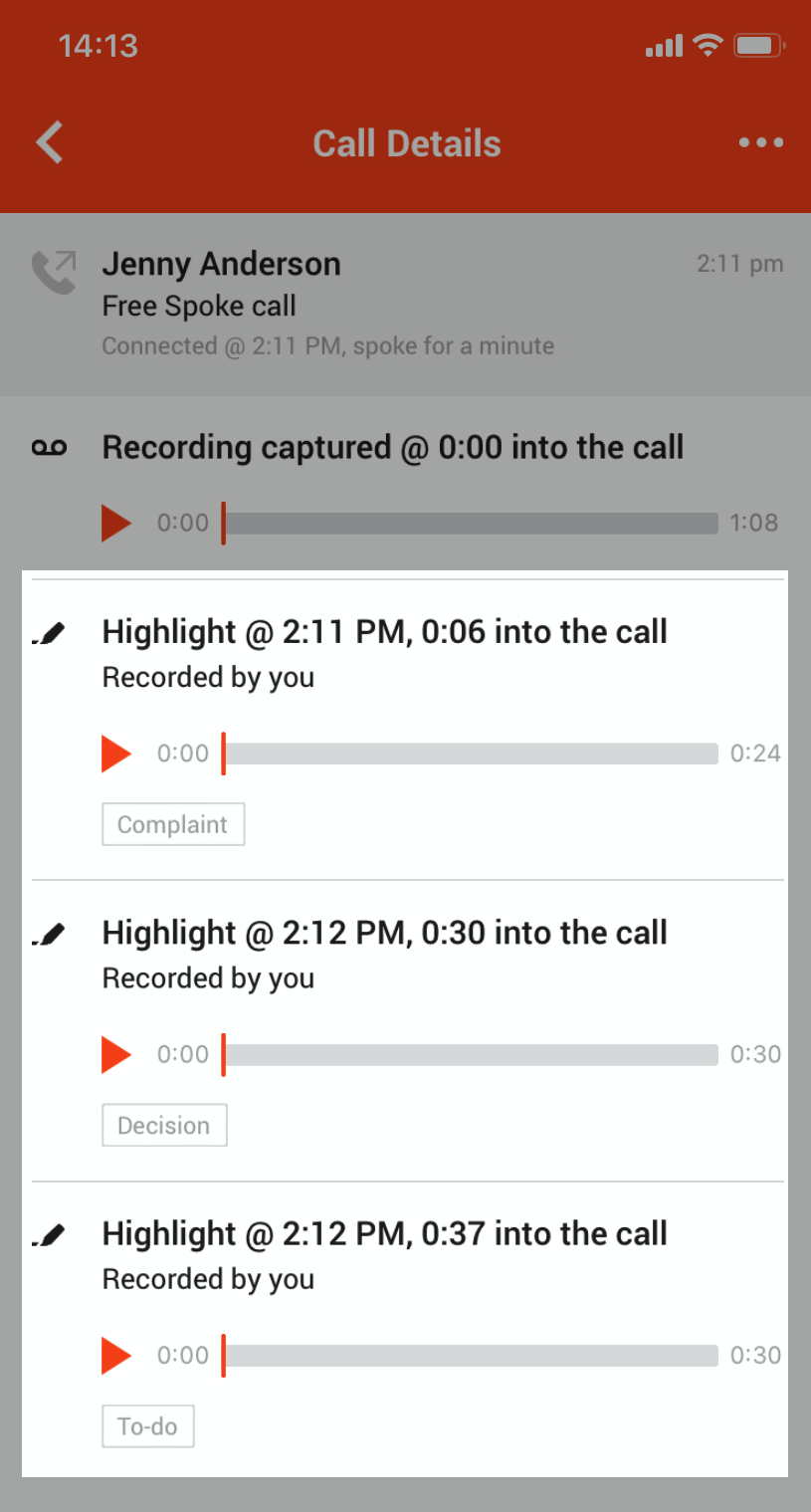
Task: Seek within the 1:08 recording progress bar
Action: click(470, 523)
